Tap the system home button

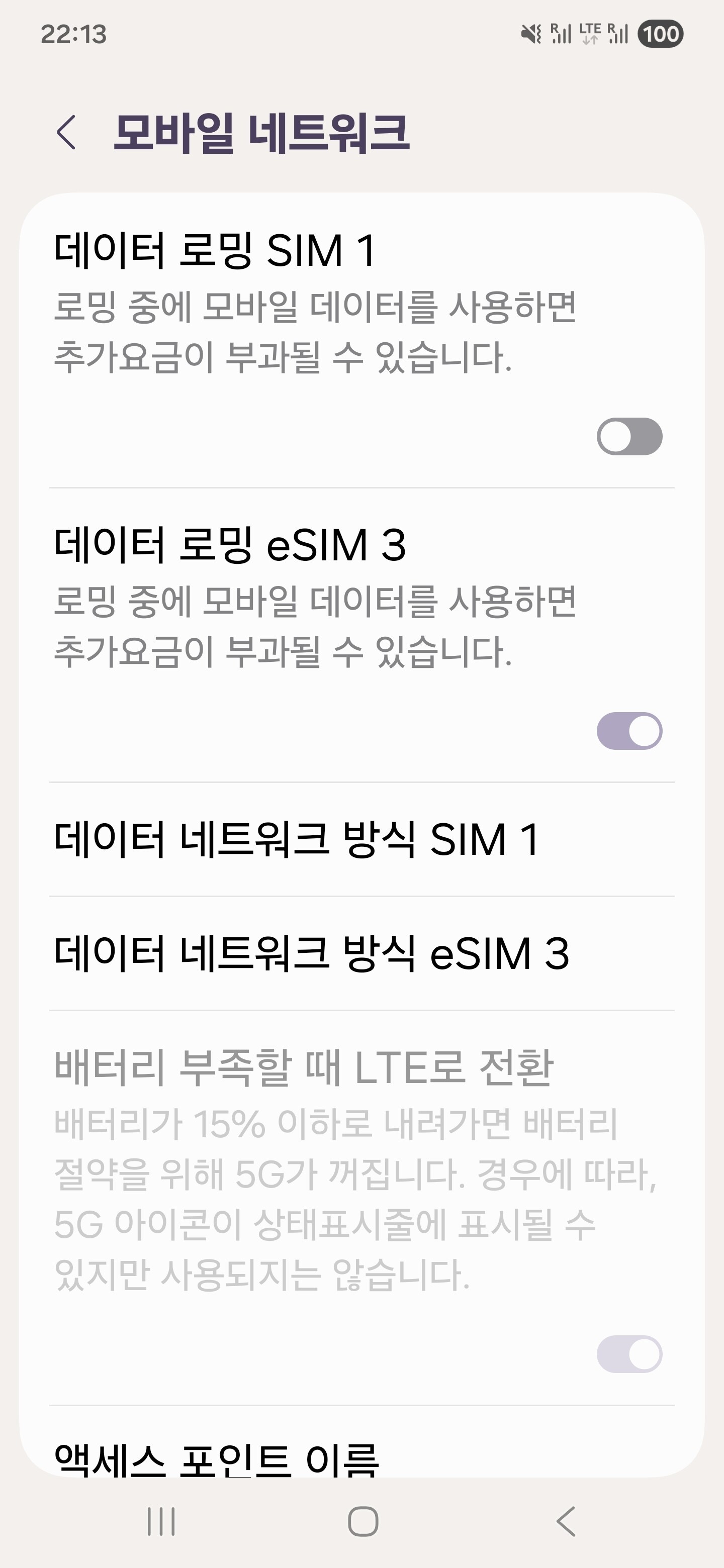(363, 1522)
